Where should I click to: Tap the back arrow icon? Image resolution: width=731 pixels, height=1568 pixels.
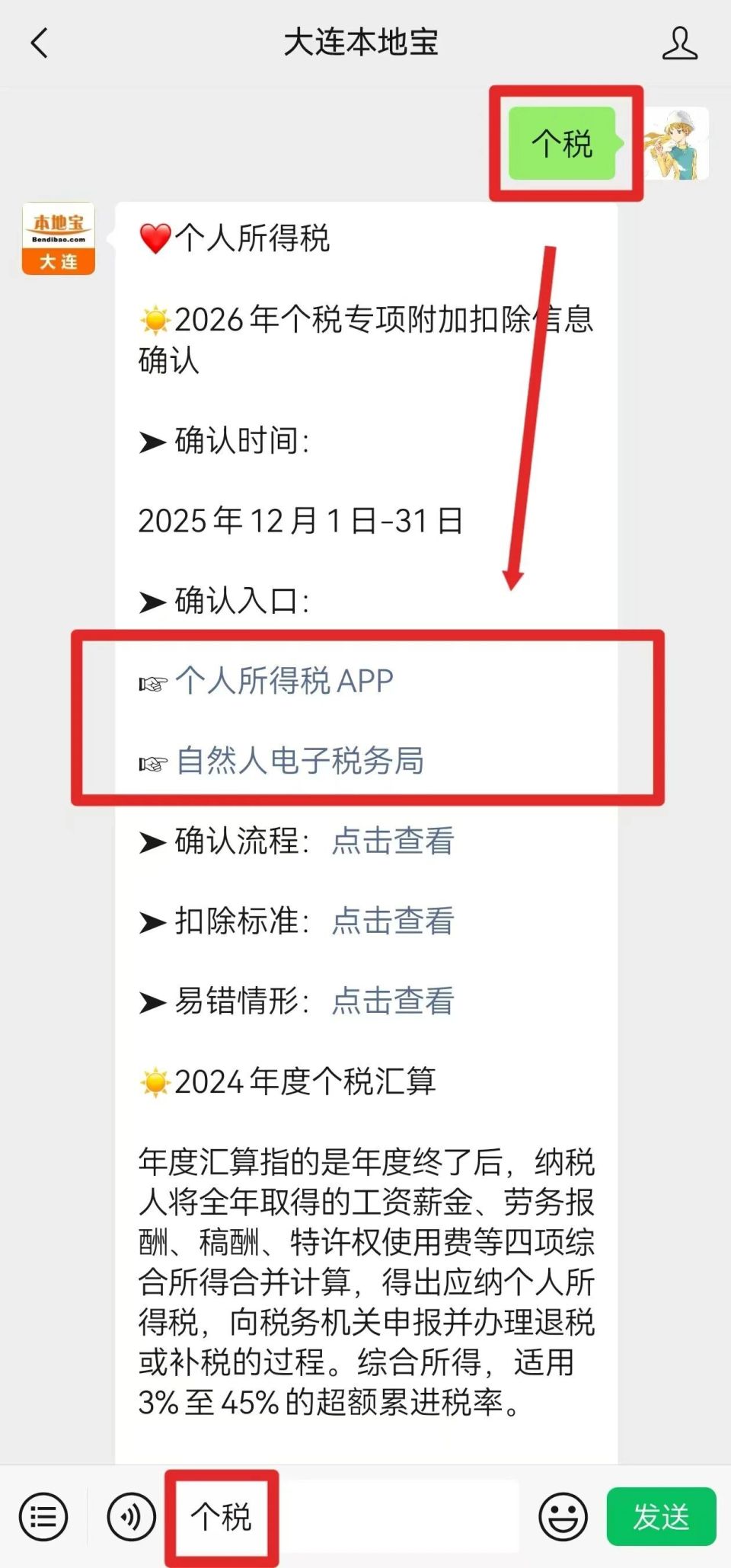[40, 43]
